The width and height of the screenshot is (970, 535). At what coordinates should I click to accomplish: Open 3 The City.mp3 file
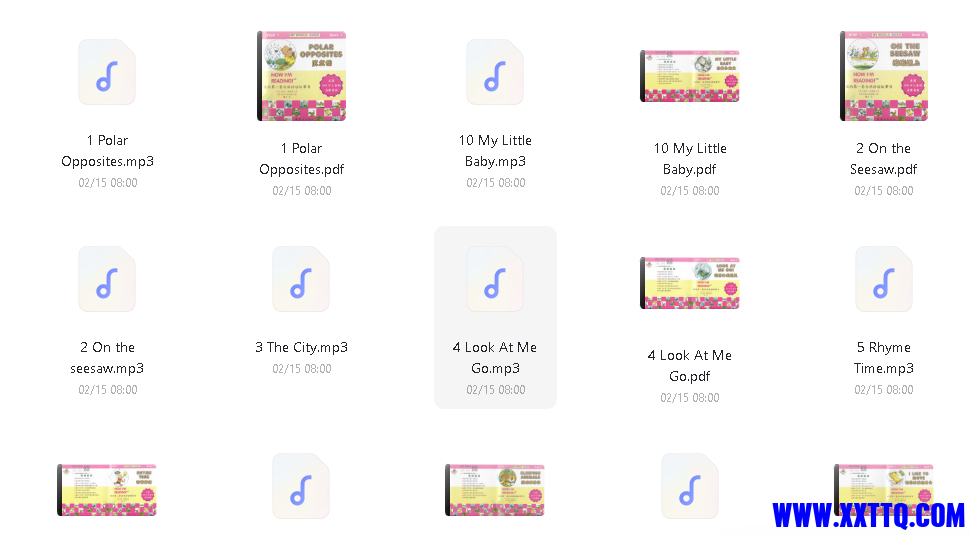[301, 280]
